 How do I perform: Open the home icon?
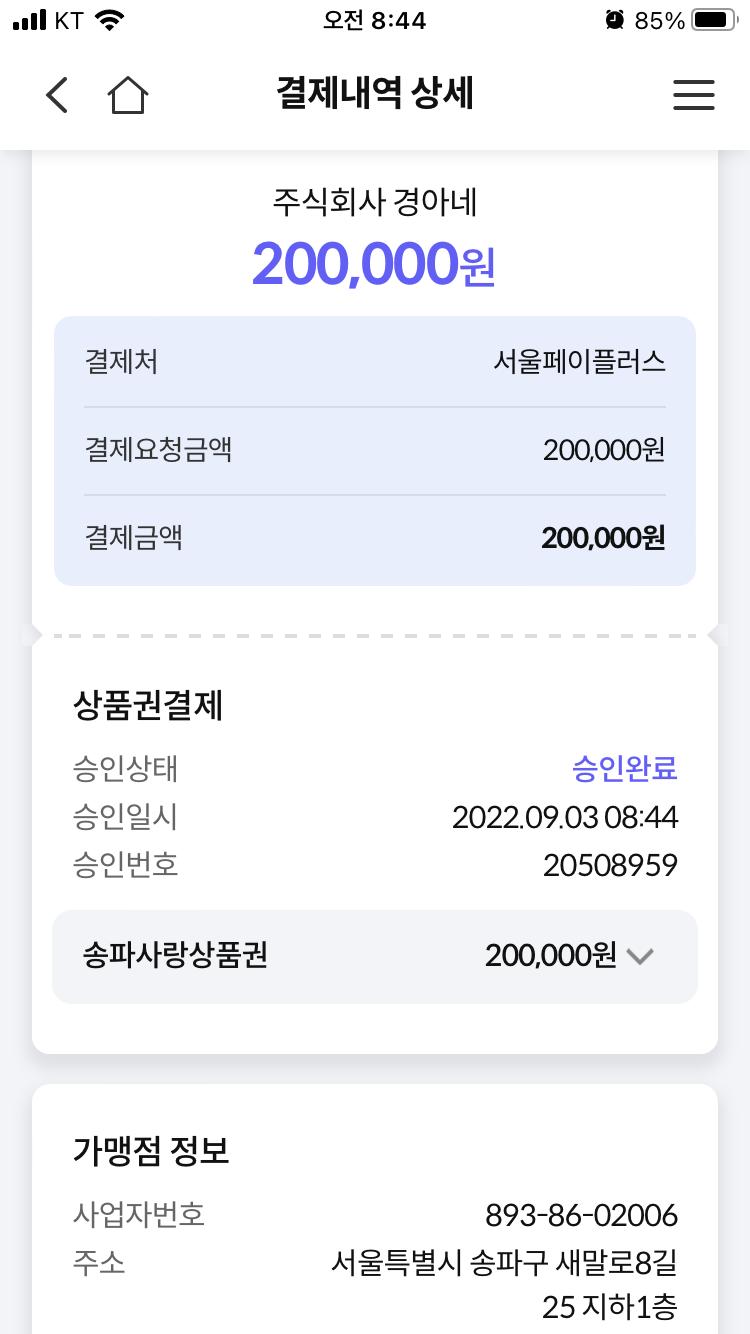pyautogui.click(x=128, y=95)
